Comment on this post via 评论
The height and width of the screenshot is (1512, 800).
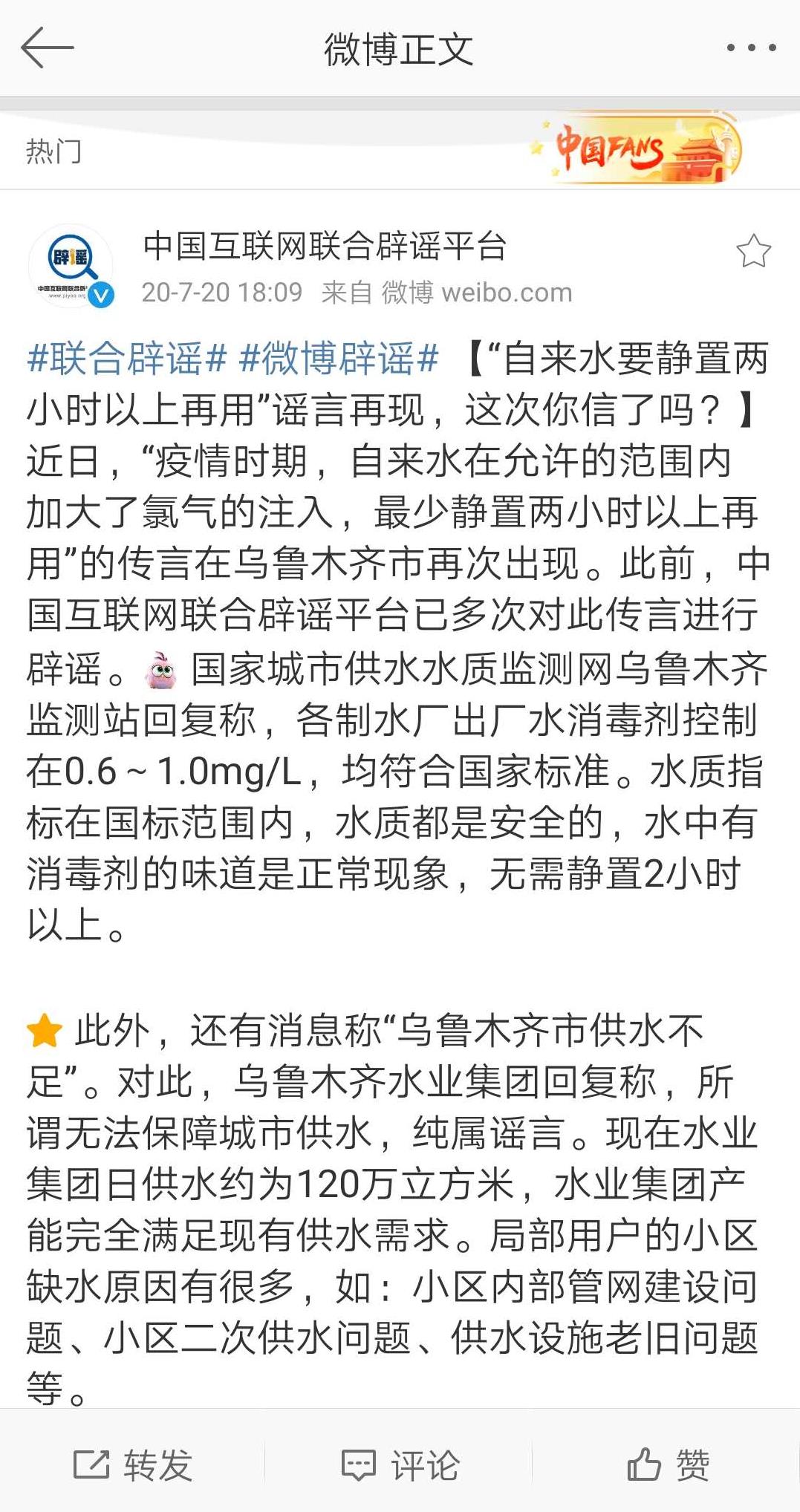[400, 1464]
